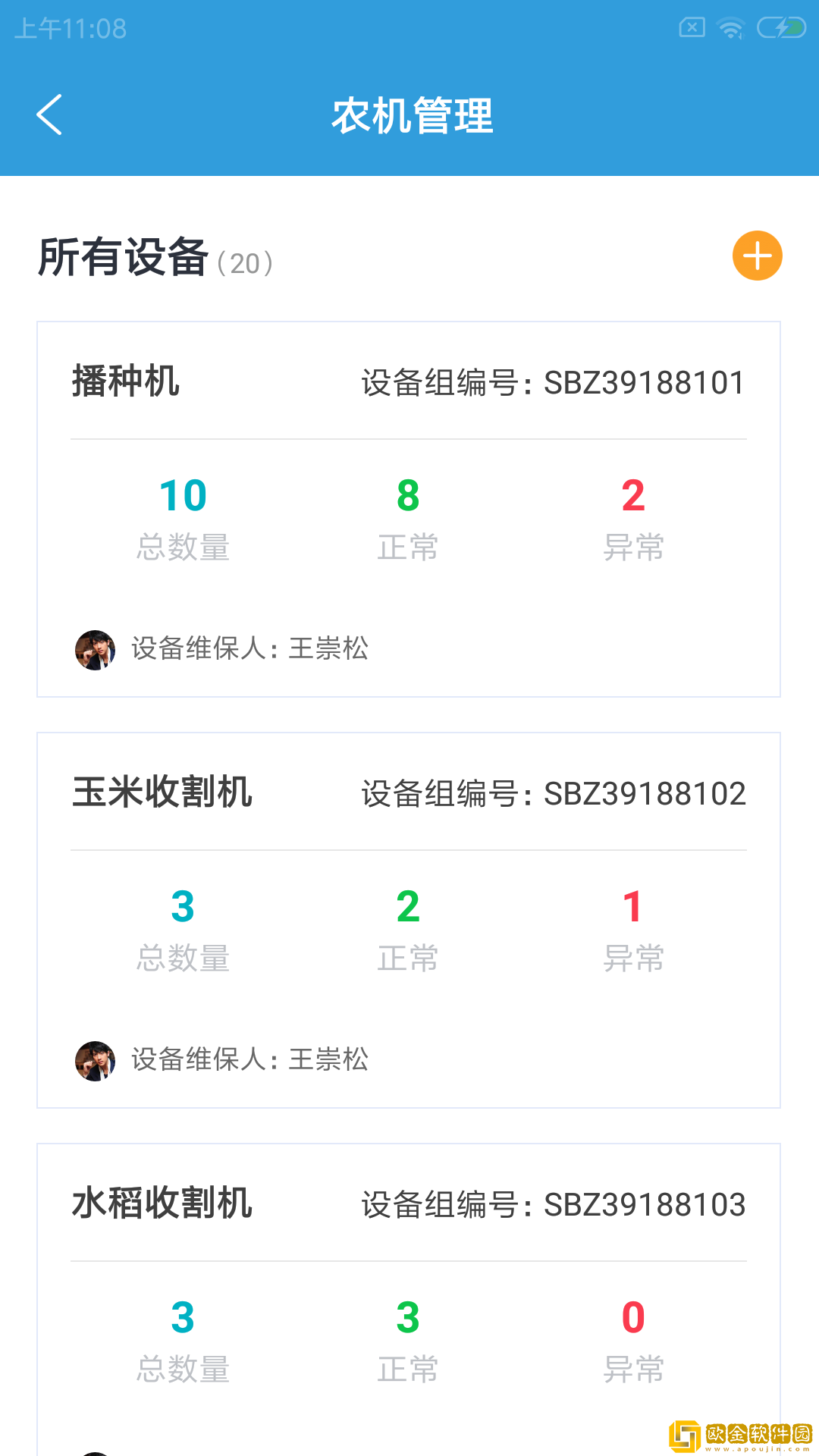Add a new device with plus button
This screenshot has height=1456, width=819.
click(x=757, y=256)
